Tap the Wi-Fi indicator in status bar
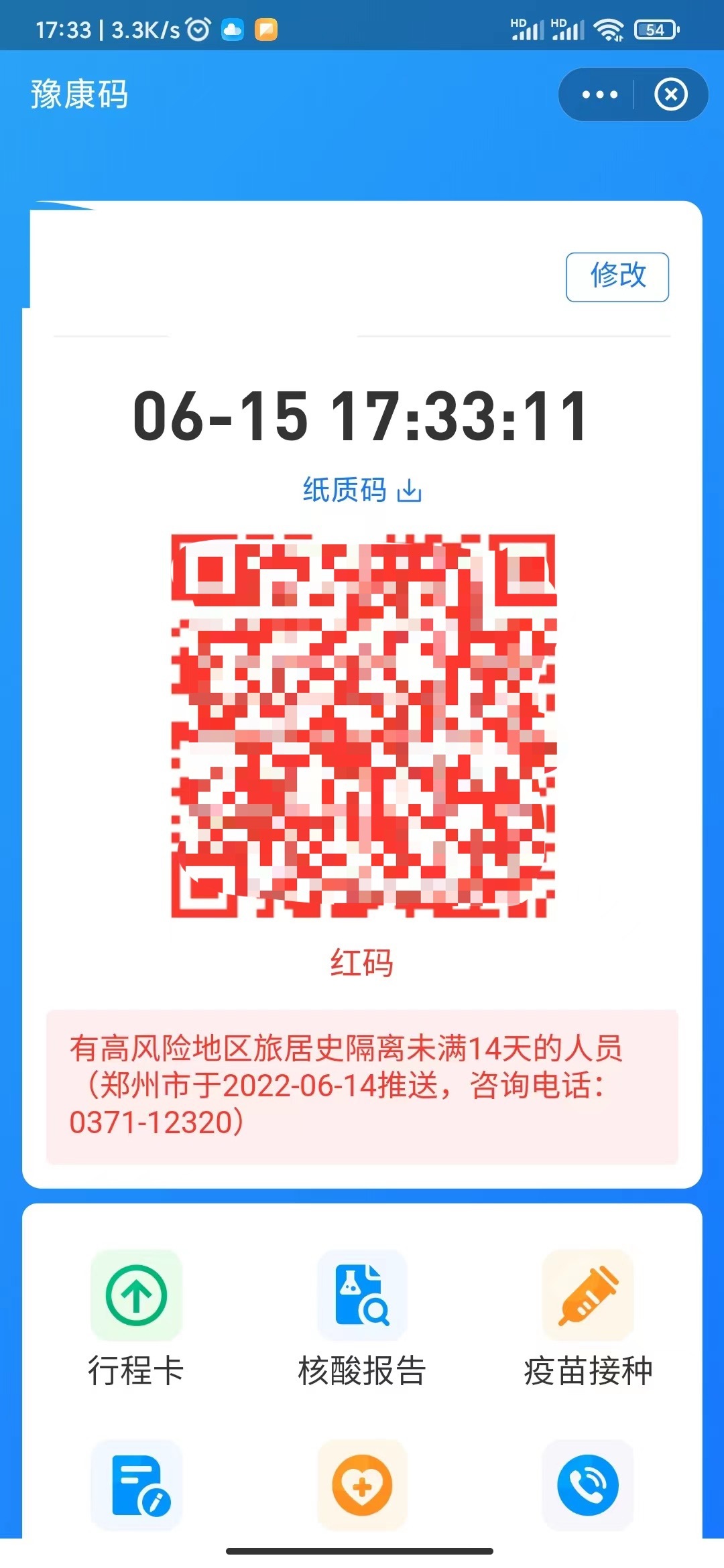This screenshot has width=724, height=1568. pos(609,29)
